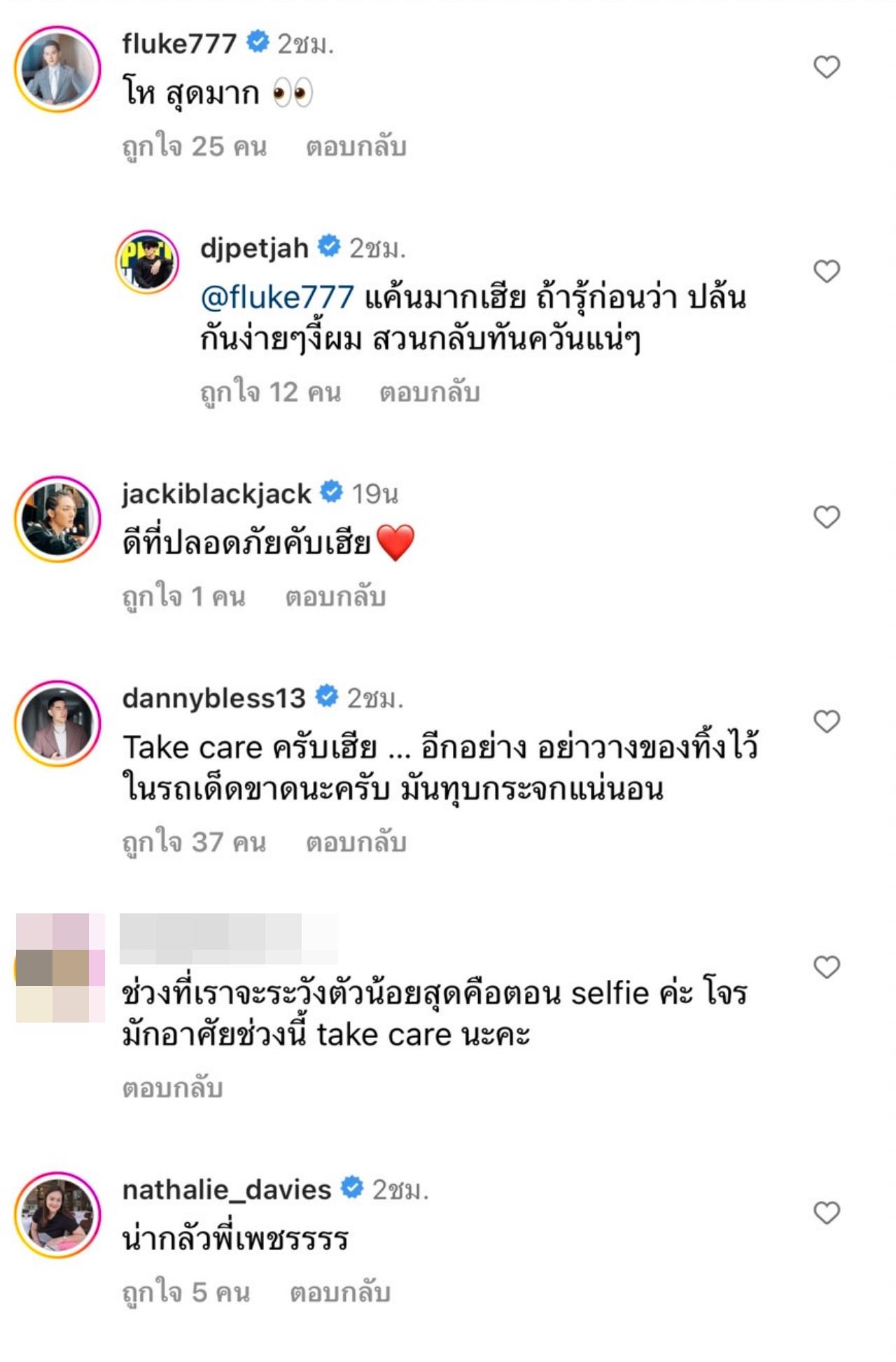The width and height of the screenshot is (896, 1362).
Task: Open dannybless13's profile picture
Action: tap(57, 723)
